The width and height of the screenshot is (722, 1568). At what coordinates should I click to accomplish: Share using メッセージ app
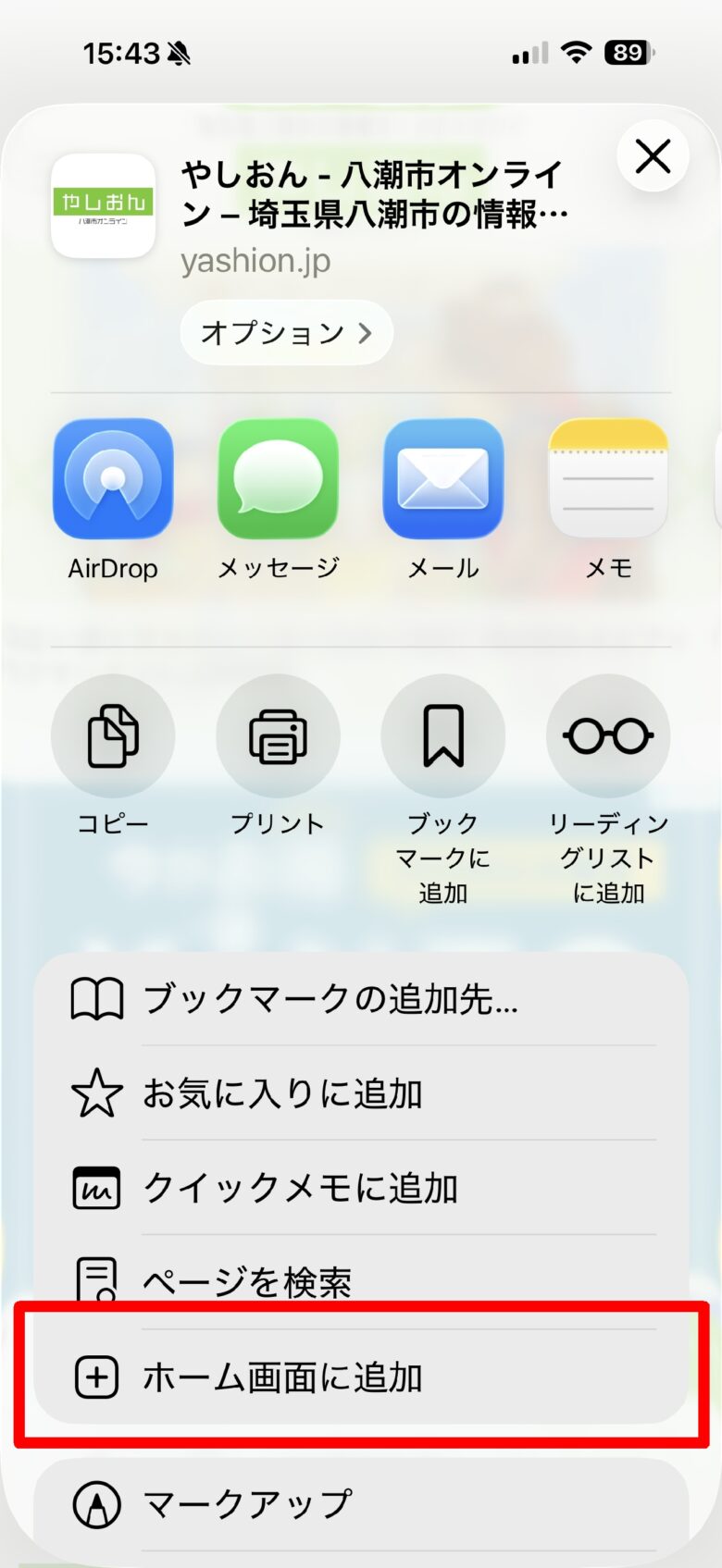click(x=278, y=478)
